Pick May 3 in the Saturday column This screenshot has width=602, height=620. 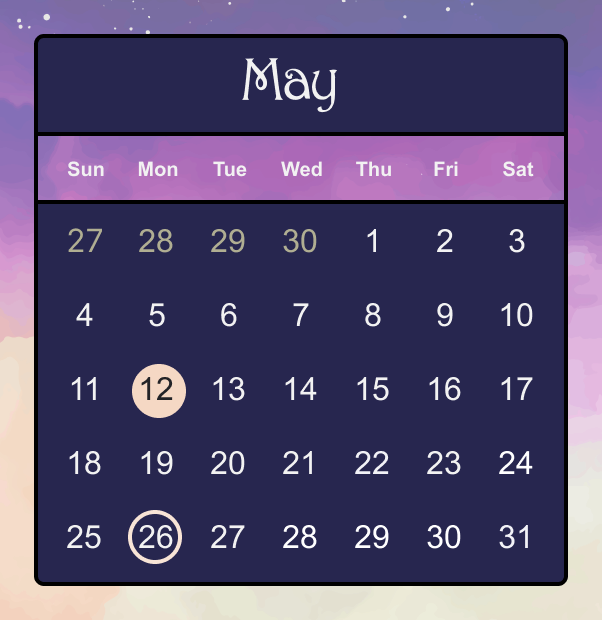pos(516,241)
